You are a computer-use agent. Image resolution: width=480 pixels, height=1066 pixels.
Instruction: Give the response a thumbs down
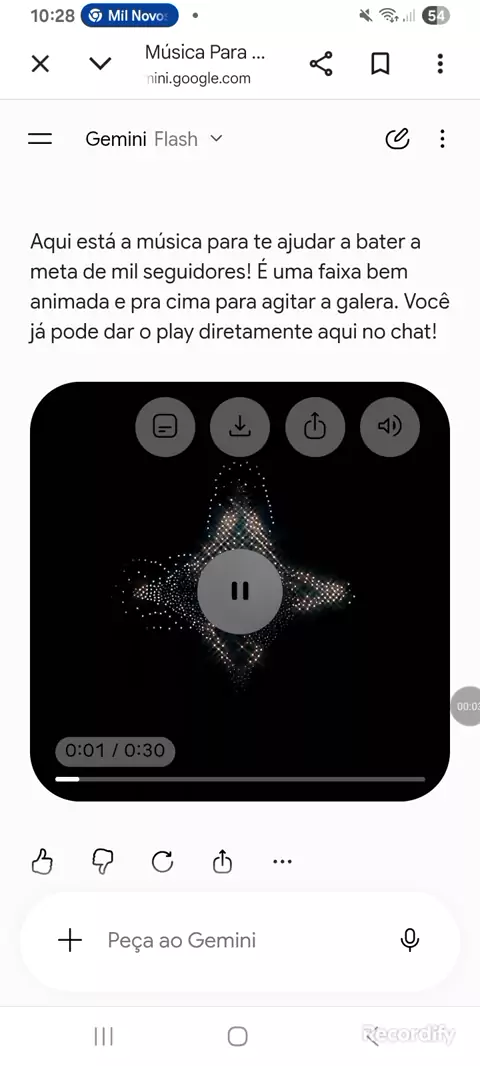[103, 862]
